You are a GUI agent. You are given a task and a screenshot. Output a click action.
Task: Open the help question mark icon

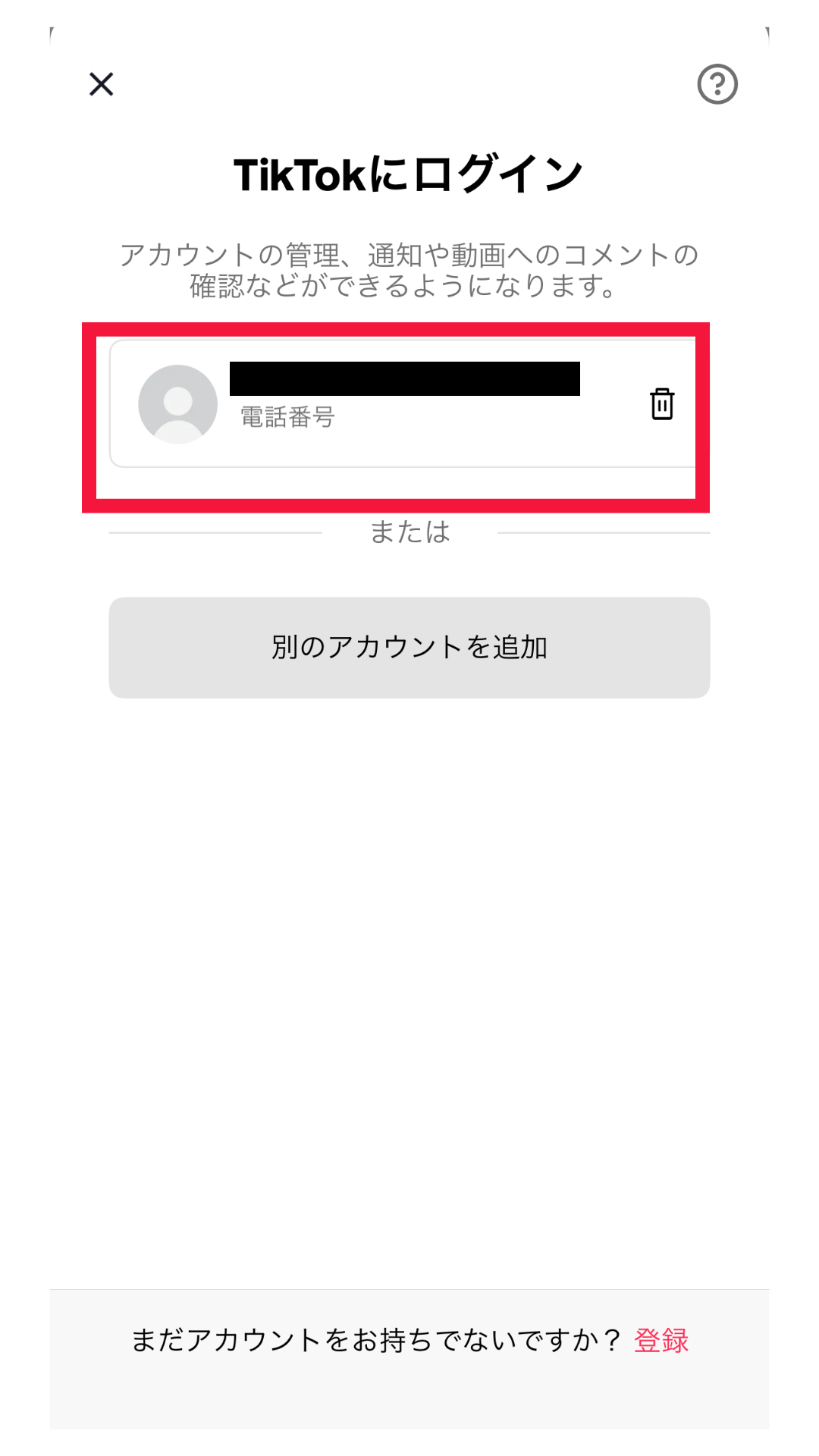tap(717, 84)
